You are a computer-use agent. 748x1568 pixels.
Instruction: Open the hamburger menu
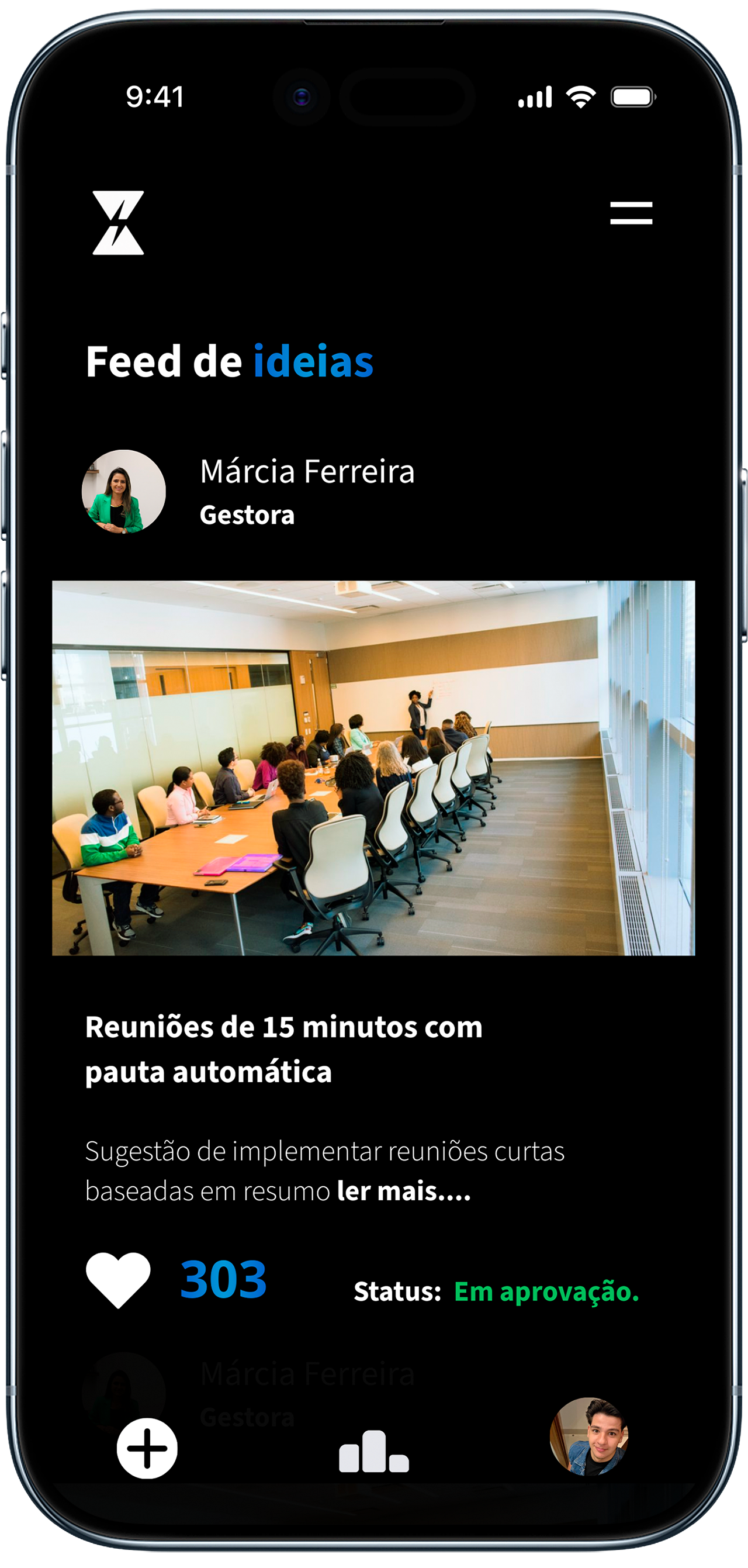(x=631, y=213)
